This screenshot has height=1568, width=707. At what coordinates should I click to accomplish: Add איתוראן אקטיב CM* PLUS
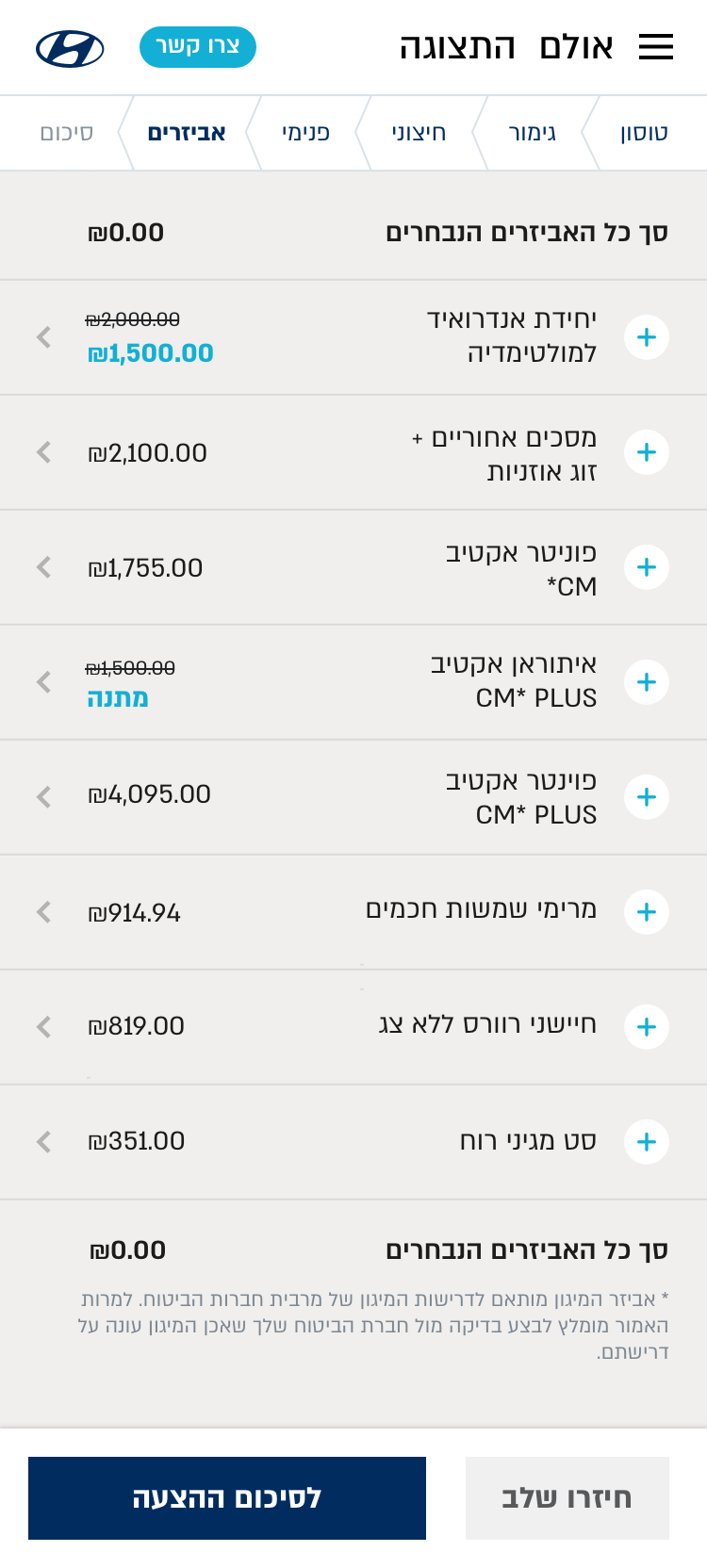point(647,682)
